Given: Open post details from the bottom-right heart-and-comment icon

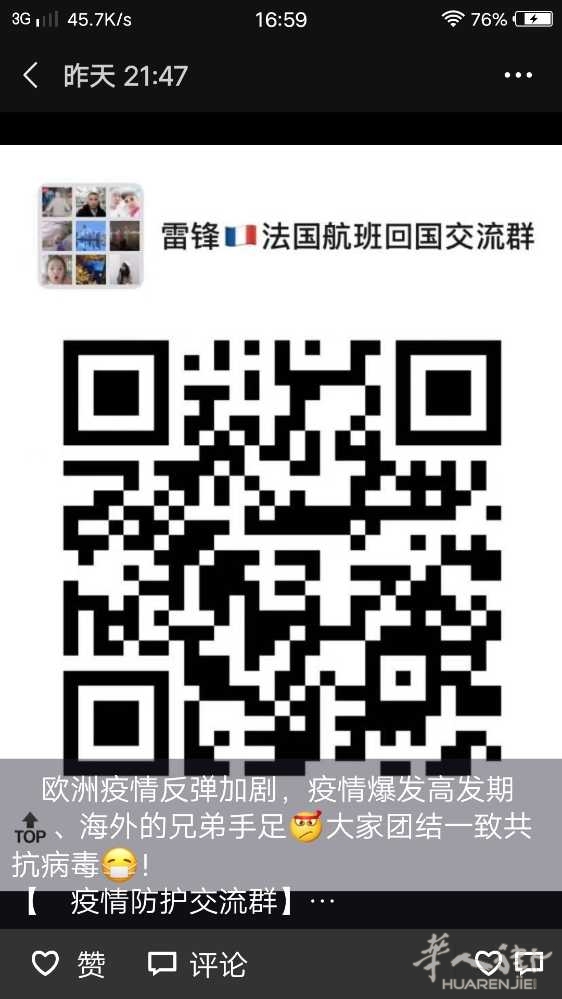Looking at the screenshot, I should 509,964.
